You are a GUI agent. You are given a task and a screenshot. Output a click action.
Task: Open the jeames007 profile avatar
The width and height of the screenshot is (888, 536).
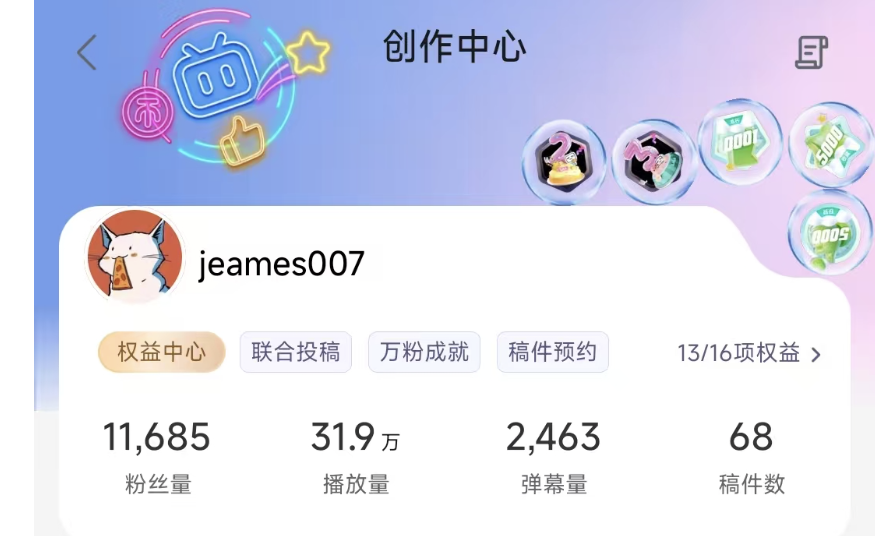(x=135, y=258)
